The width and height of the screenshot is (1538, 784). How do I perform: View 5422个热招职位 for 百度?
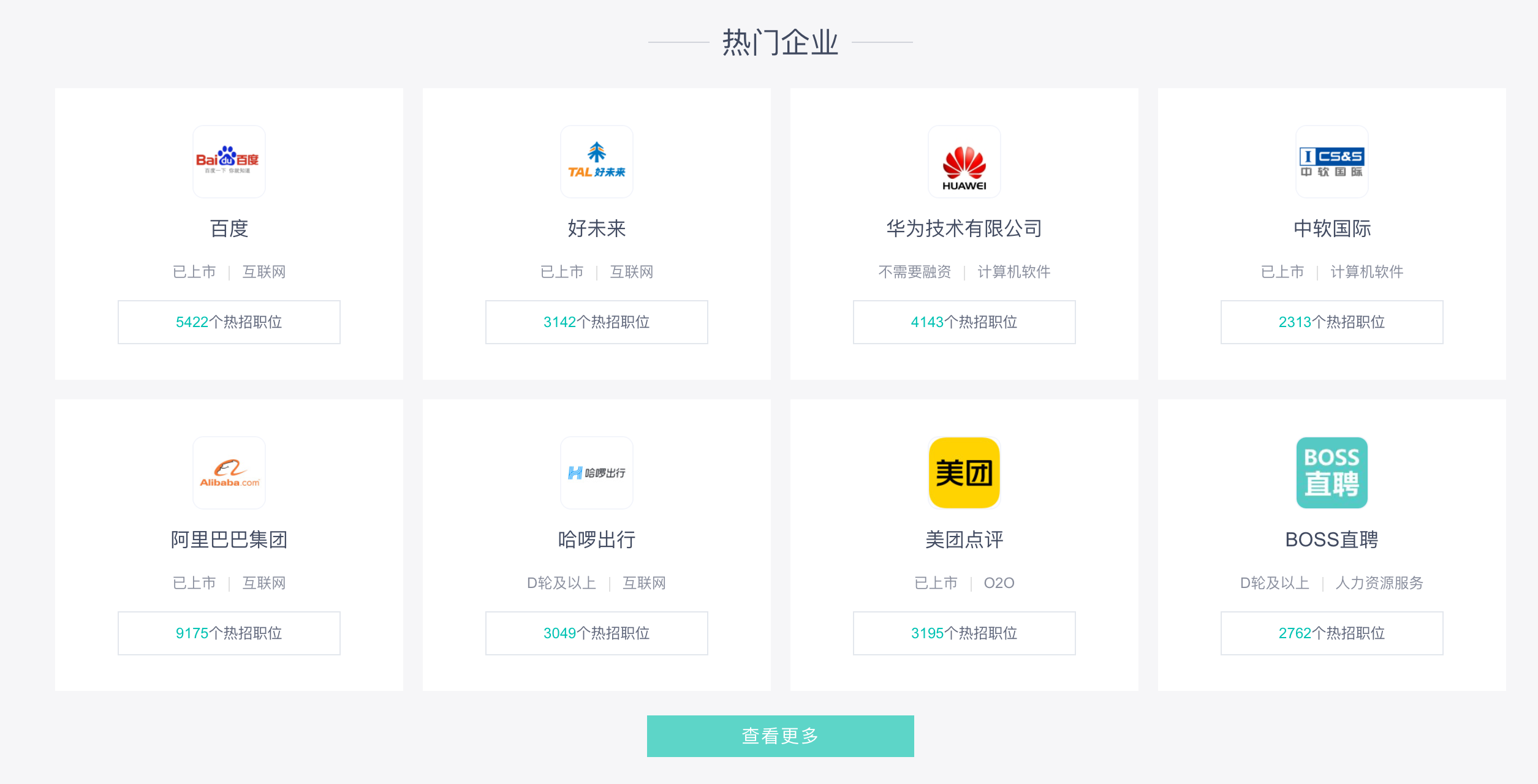(229, 322)
